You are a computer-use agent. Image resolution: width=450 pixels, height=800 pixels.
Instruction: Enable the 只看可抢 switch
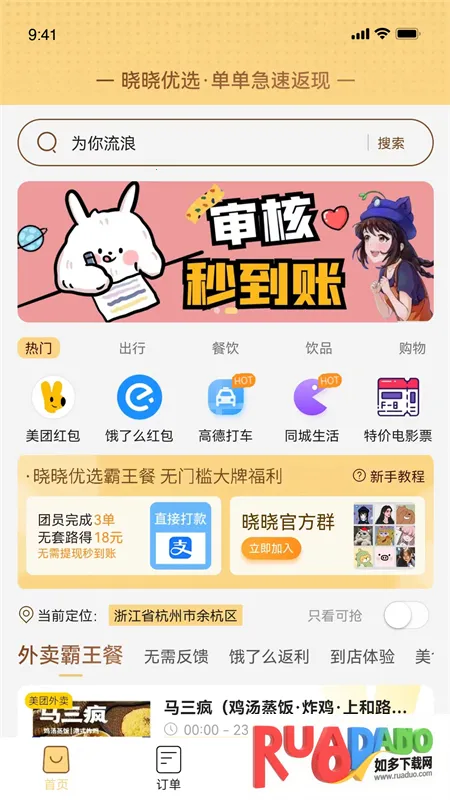pos(406,615)
